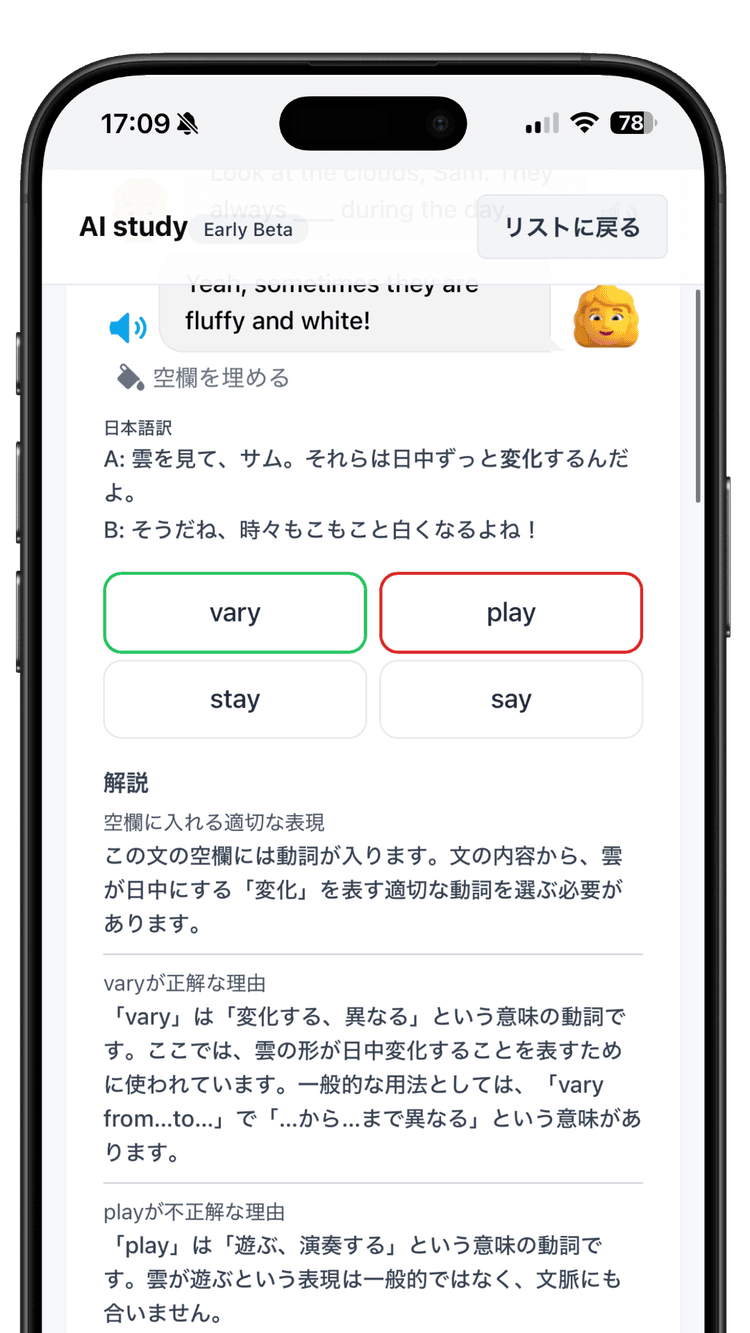This screenshot has height=1333, width=750.
Task: Select the answer option "vary"
Action: [235, 613]
